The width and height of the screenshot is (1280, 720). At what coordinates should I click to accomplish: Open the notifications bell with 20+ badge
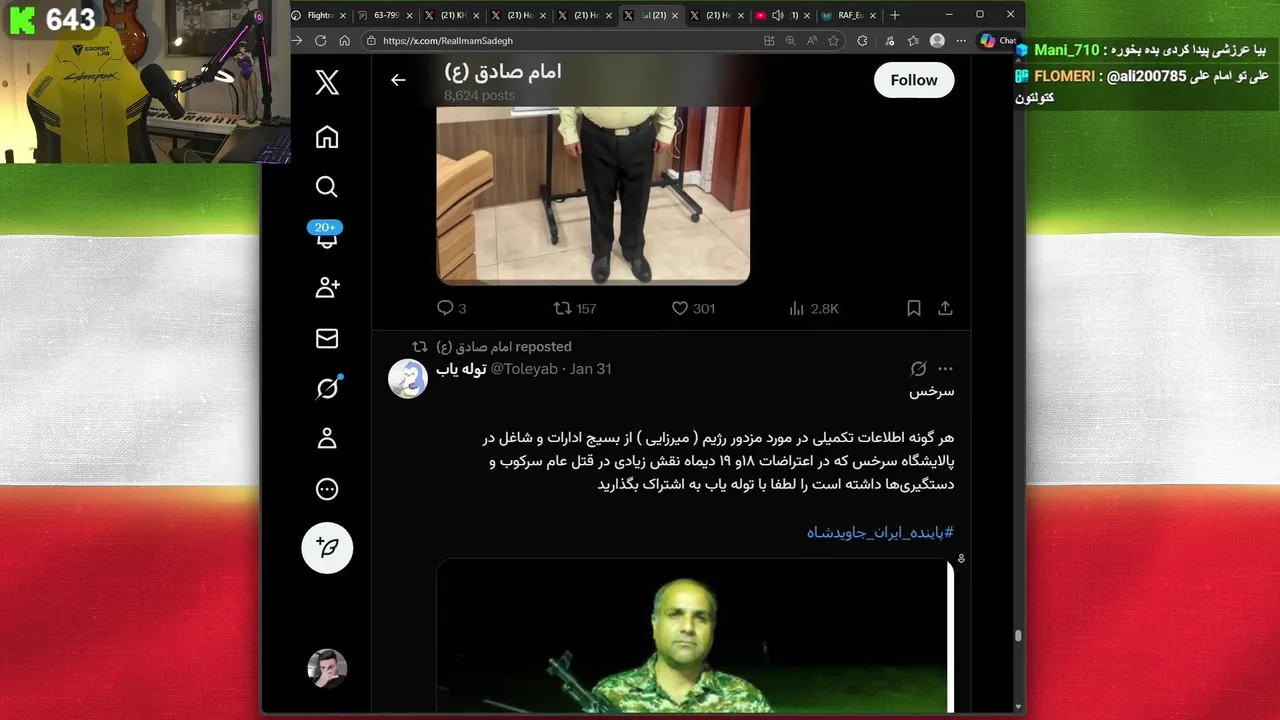point(327,238)
